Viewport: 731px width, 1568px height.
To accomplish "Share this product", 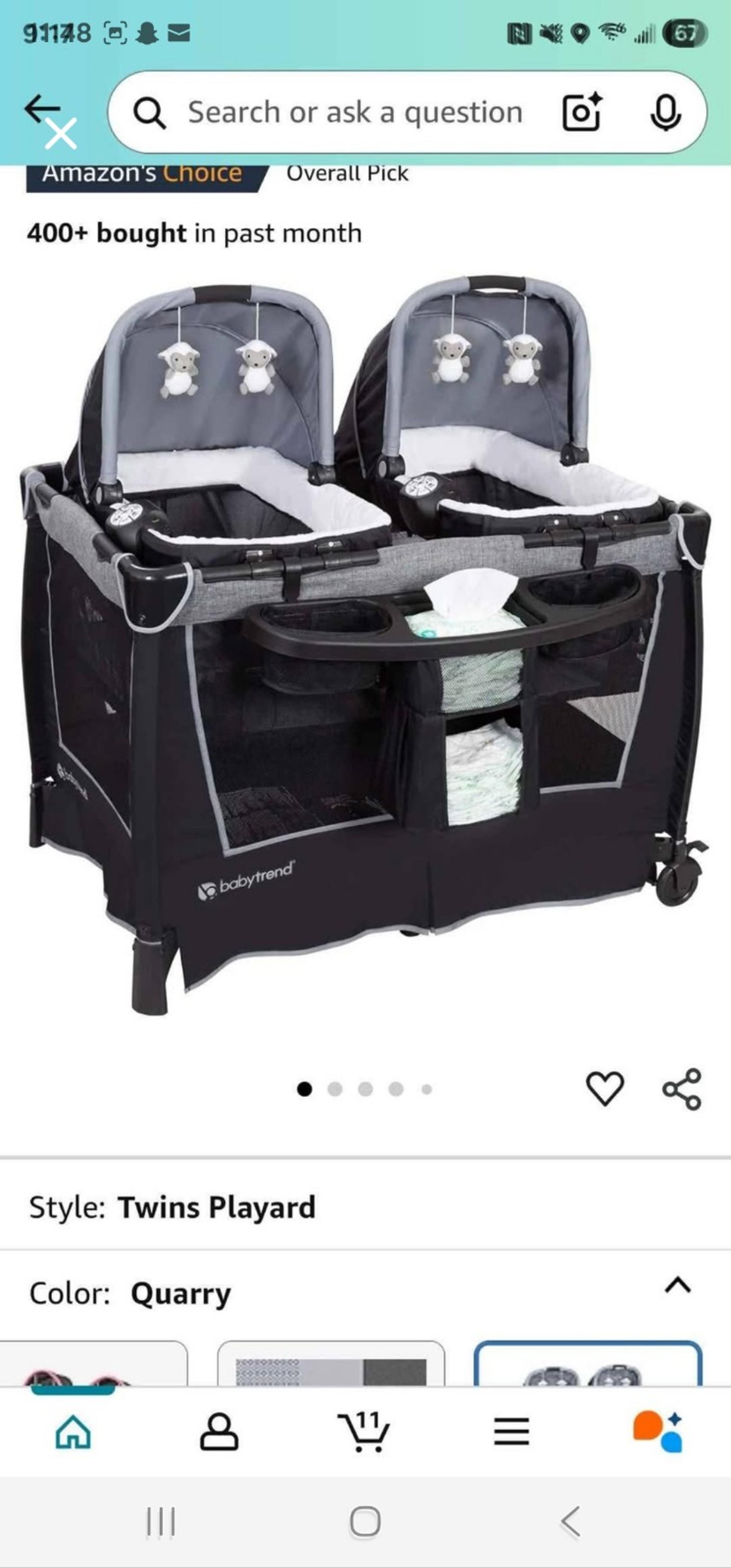I will [682, 1089].
